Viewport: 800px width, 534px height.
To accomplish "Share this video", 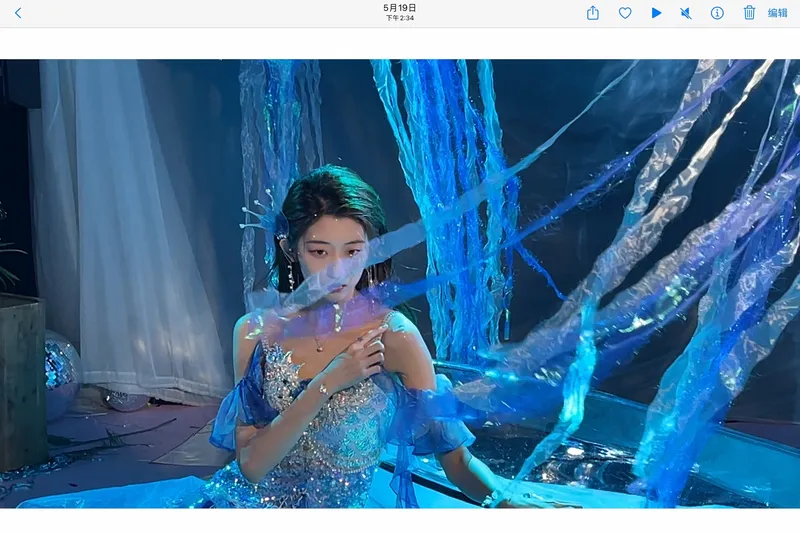I will 593,13.
